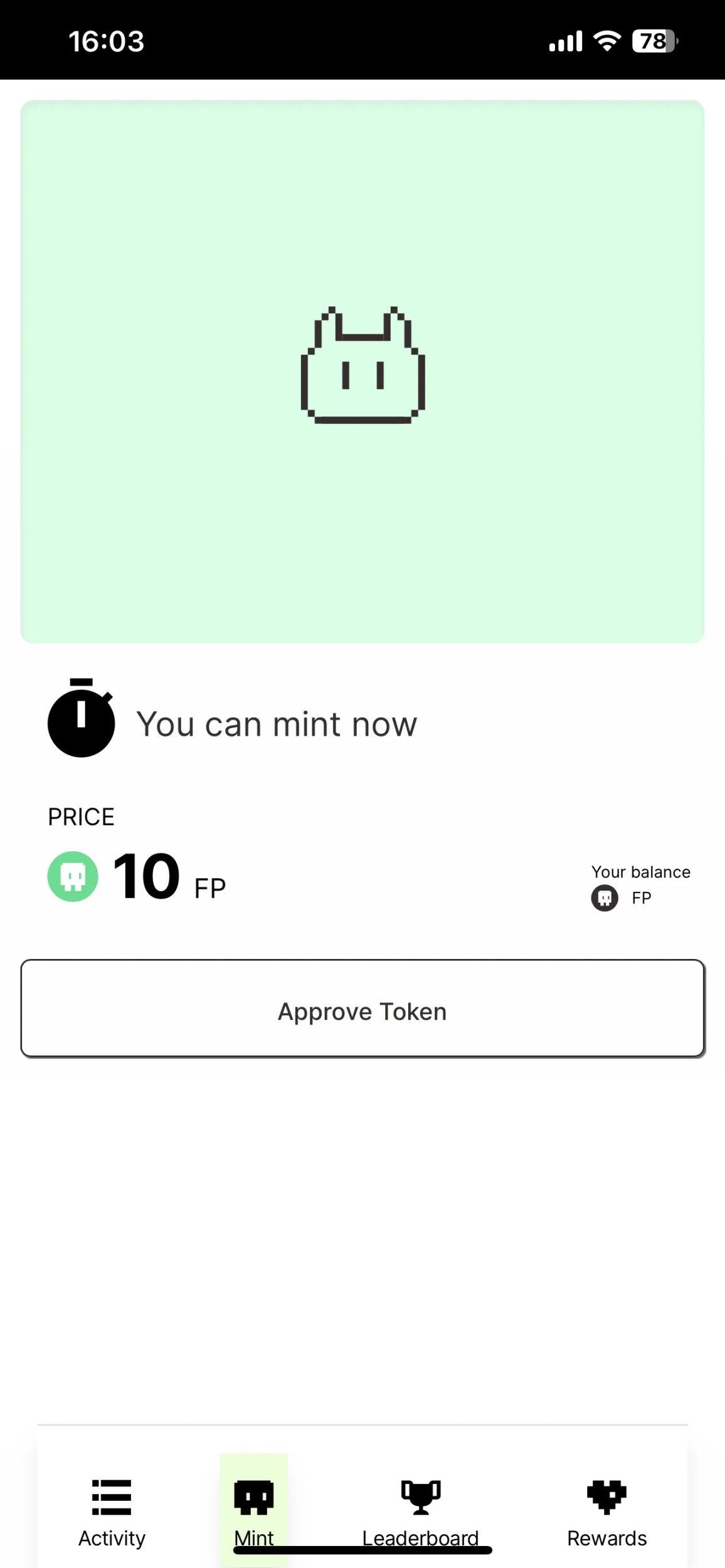Tap the Approve Token button
Screen dimensions: 725x1568
(362, 1008)
